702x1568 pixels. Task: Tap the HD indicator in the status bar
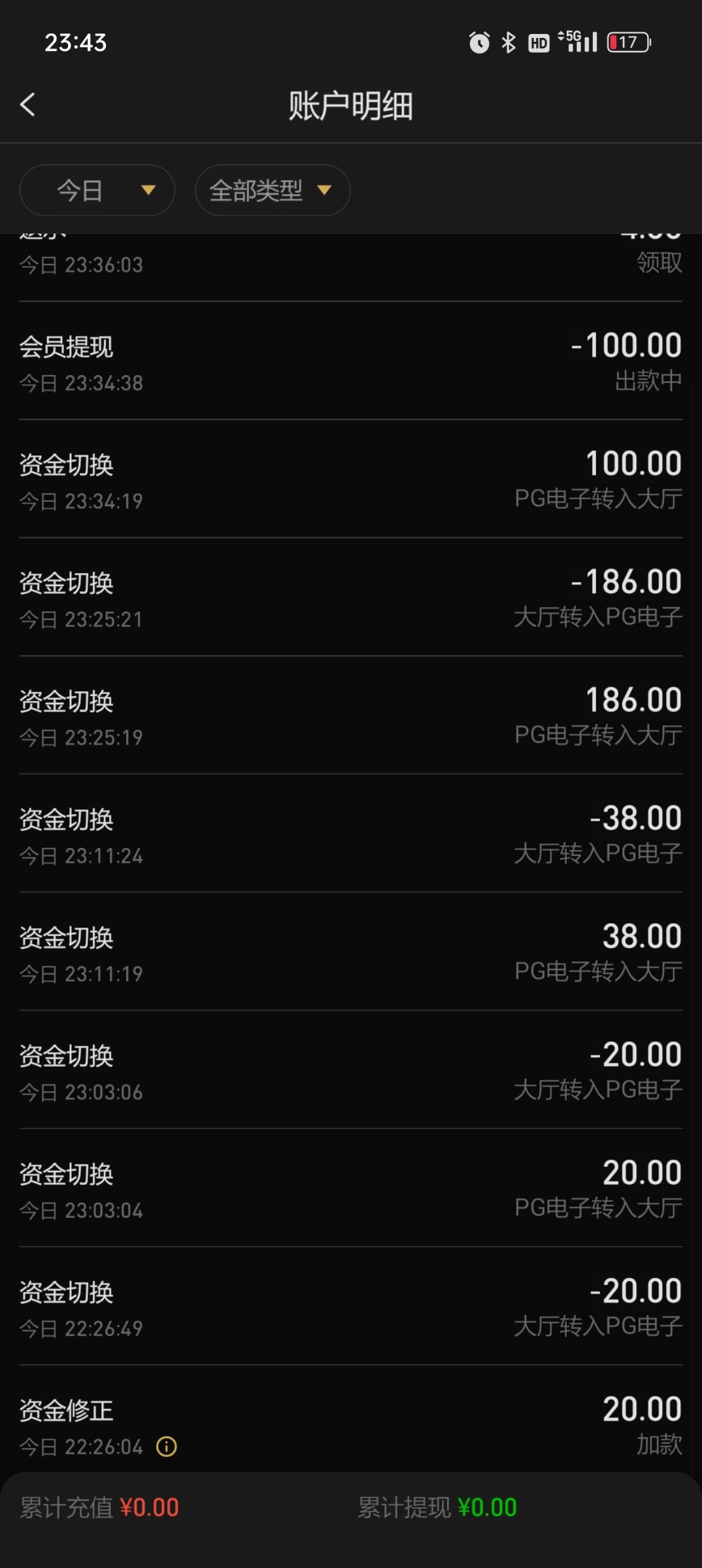[x=538, y=42]
